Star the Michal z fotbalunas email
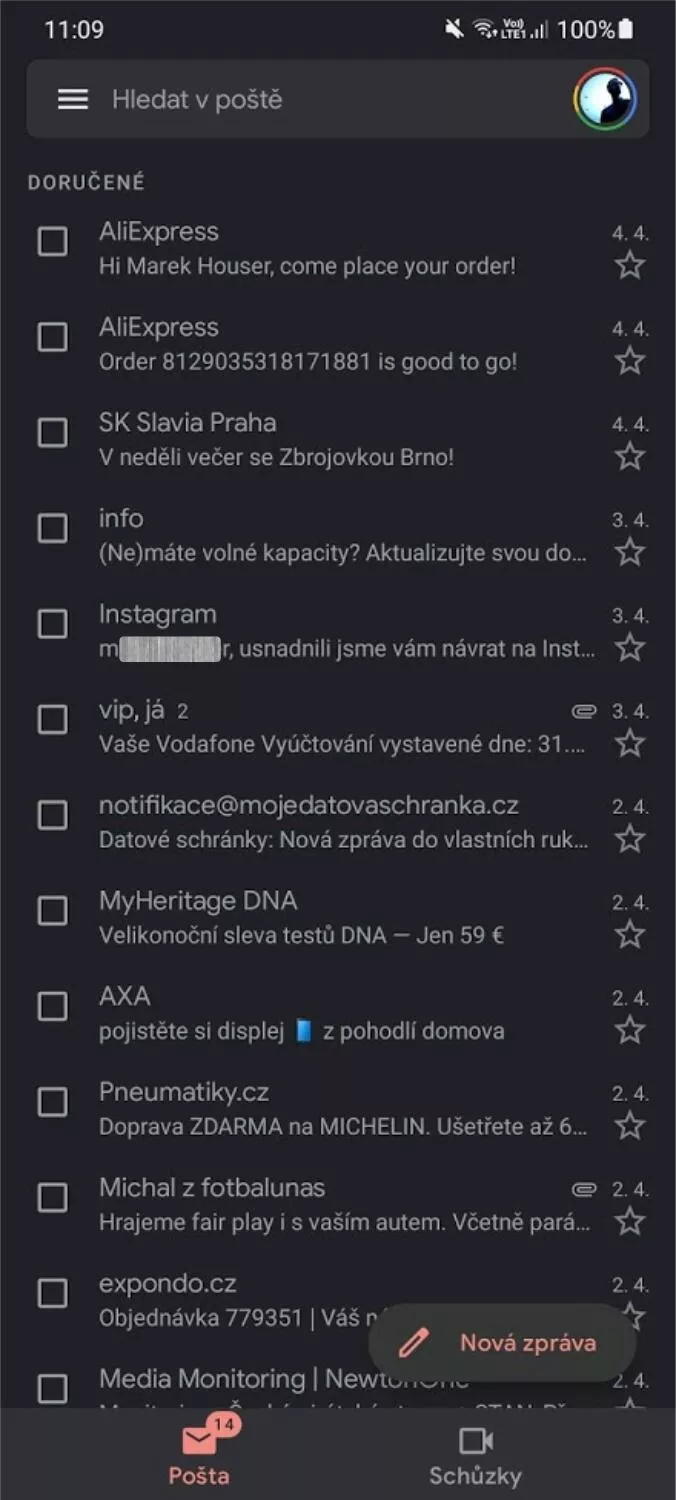676x1500 pixels. pos(630,1222)
